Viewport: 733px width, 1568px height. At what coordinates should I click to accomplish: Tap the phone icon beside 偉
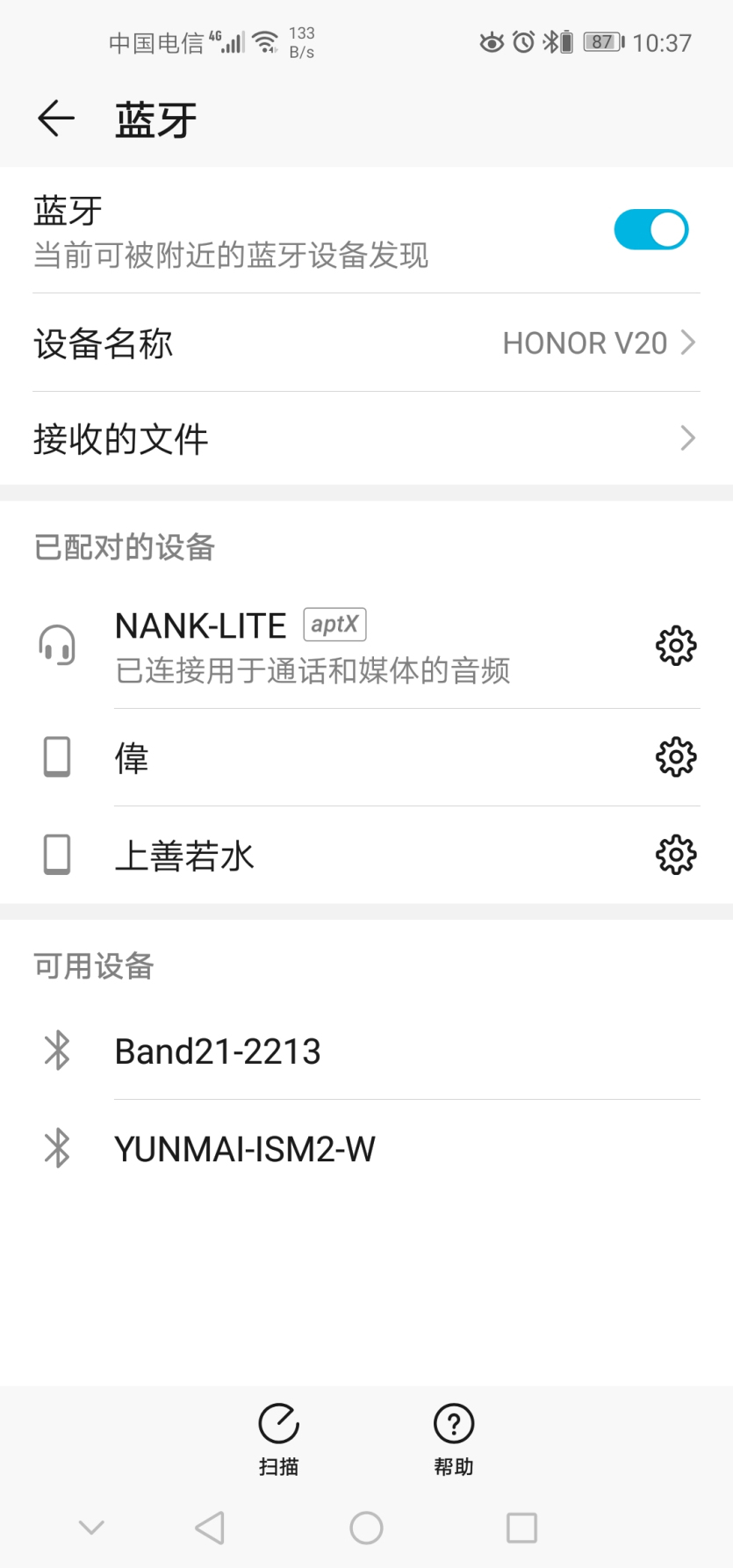pyautogui.click(x=57, y=757)
